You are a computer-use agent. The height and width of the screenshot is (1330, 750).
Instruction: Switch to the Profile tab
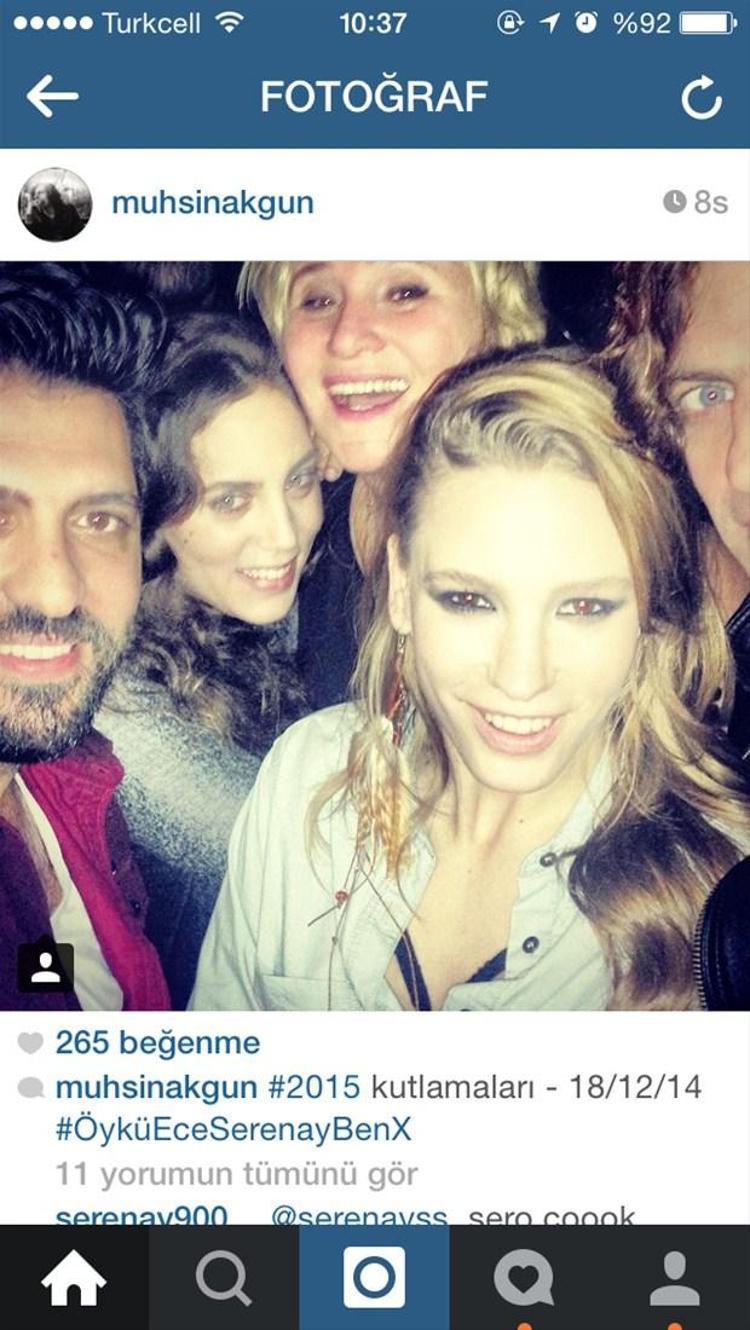[675, 1278]
